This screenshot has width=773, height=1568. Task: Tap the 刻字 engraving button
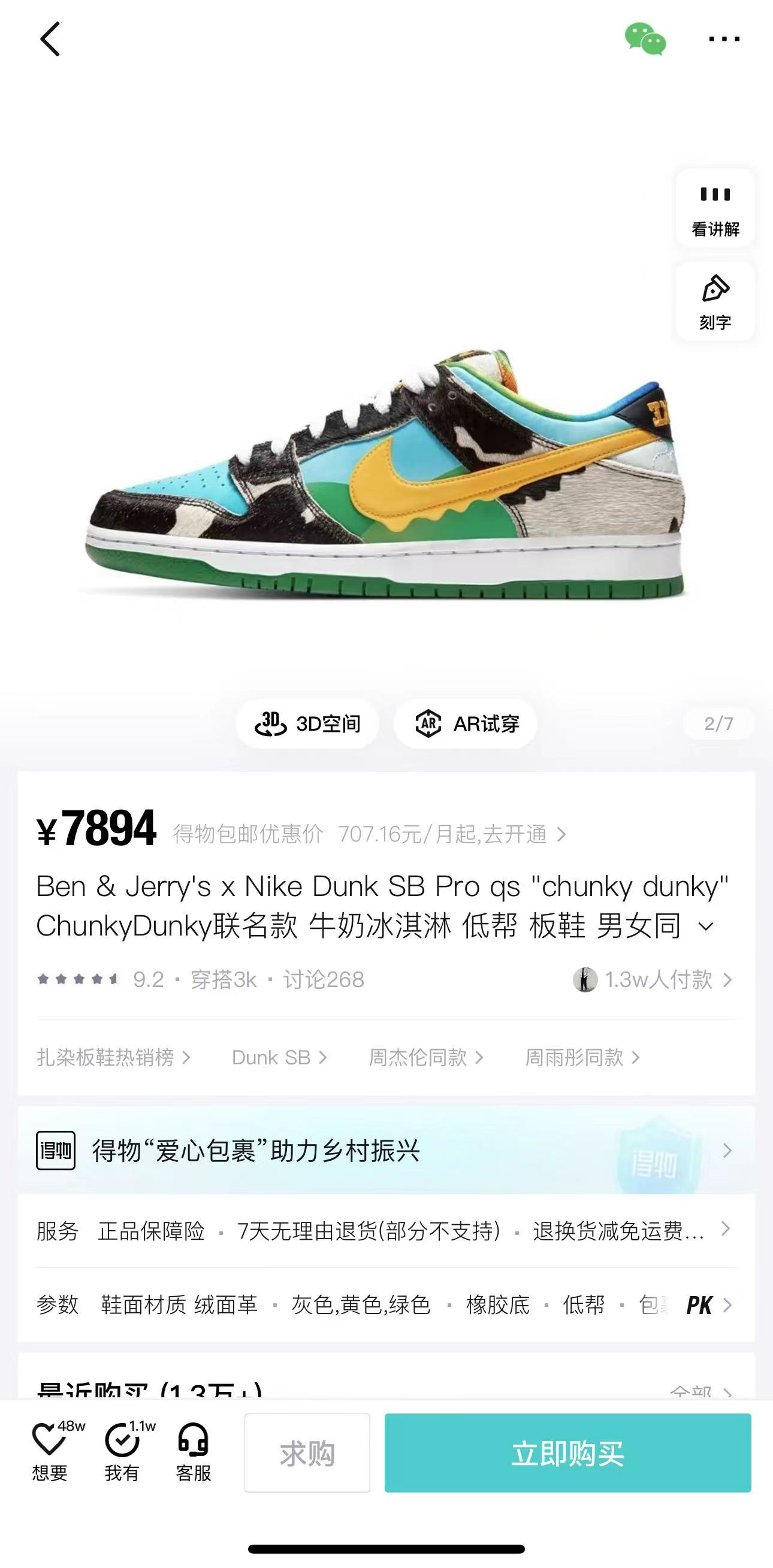coord(715,301)
